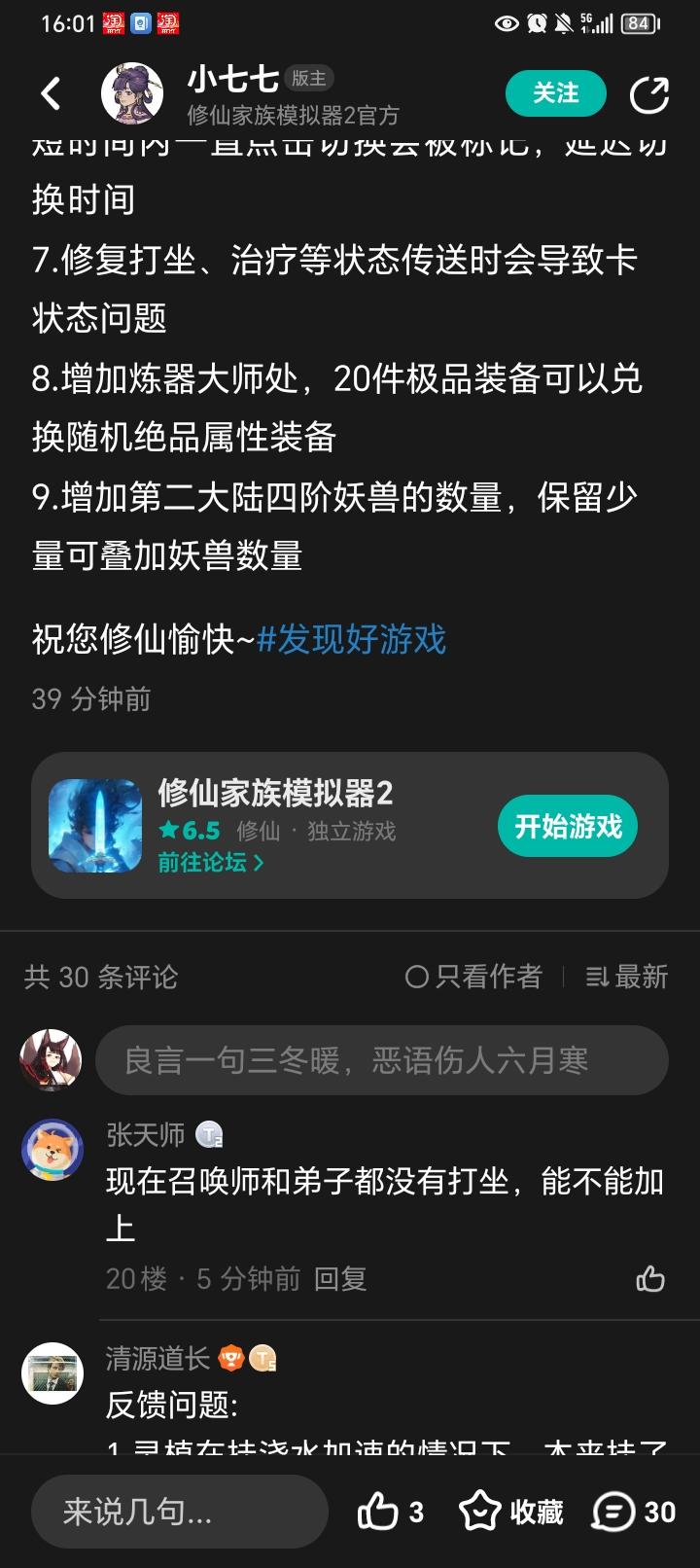
Task: Open the #发现好游戏 hashtag tab
Action: click(x=355, y=640)
